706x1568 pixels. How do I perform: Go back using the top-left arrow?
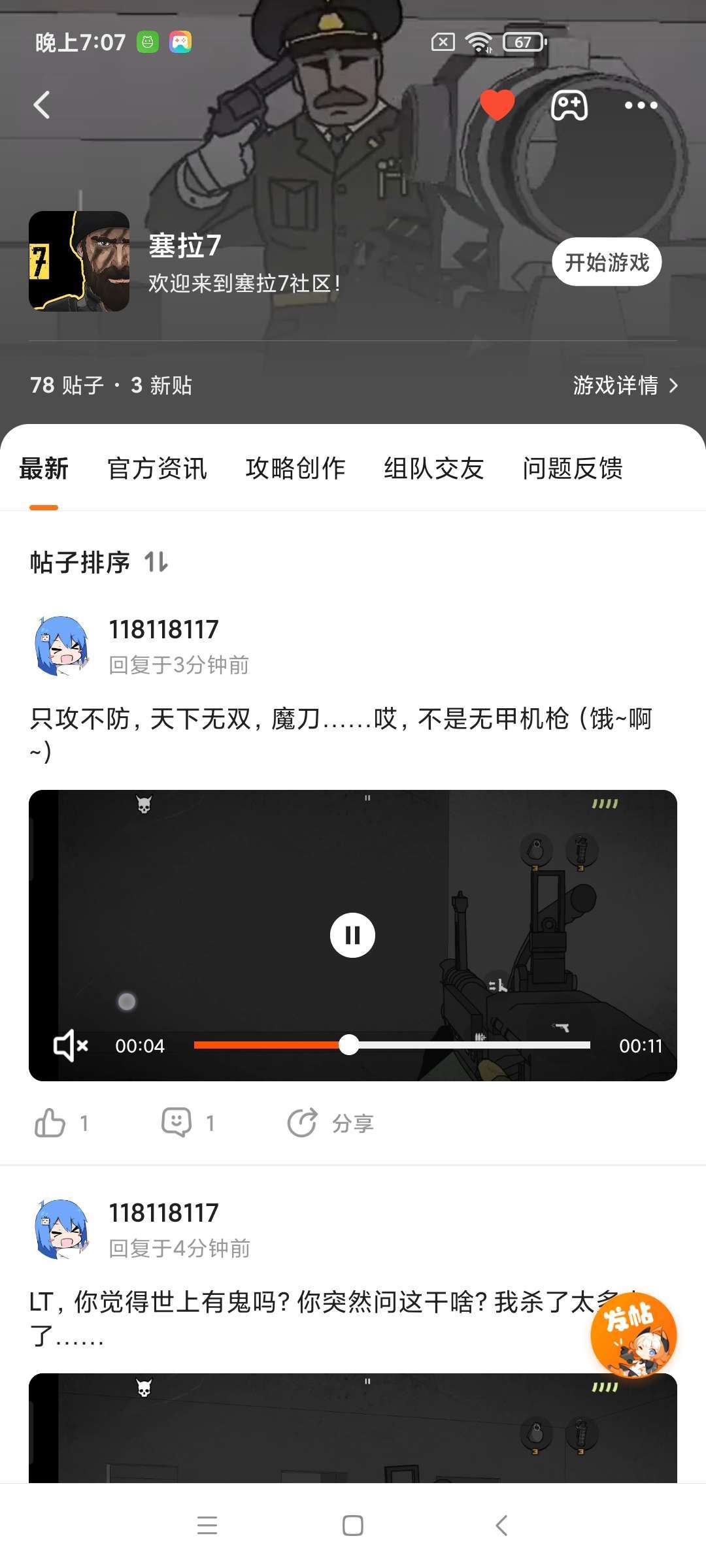[42, 105]
